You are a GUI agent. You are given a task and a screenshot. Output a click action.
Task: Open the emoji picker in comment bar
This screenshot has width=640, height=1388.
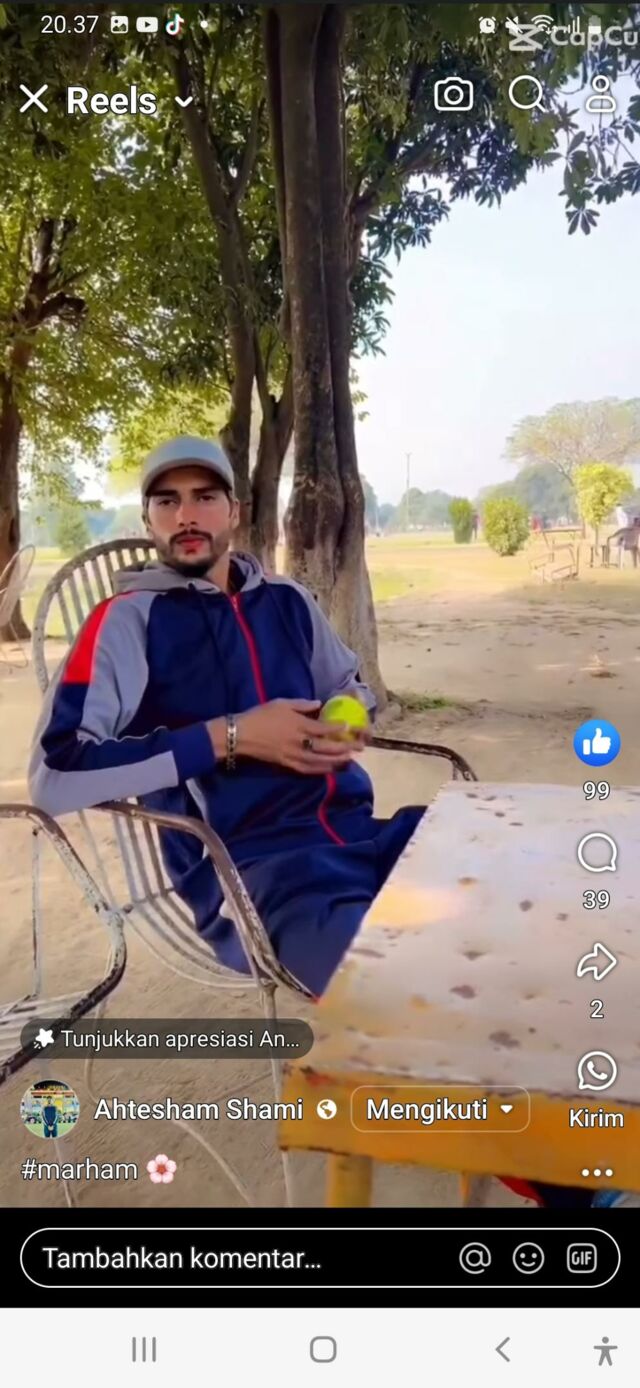click(529, 1258)
